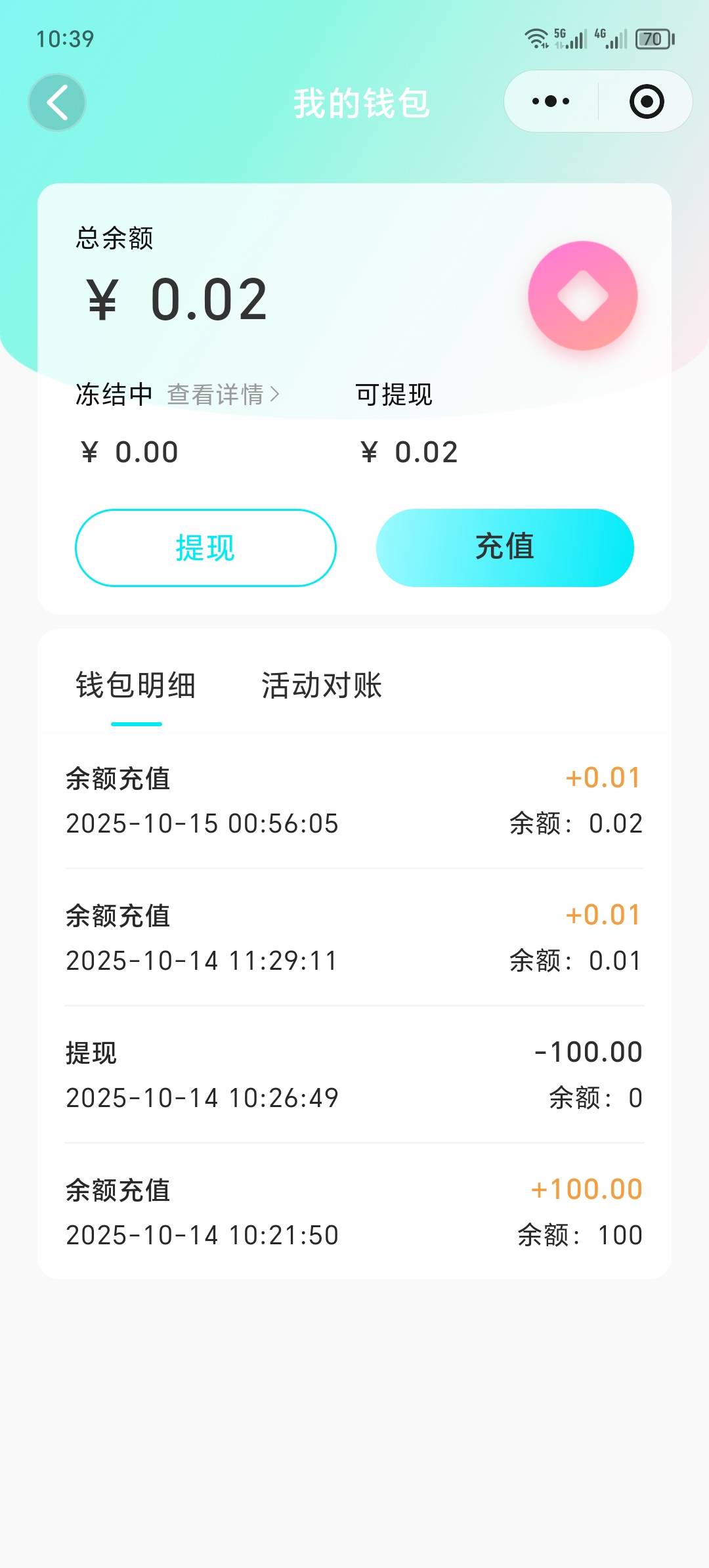Image resolution: width=709 pixels, height=1568 pixels.
Task: Open the mini program more options menu
Action: 551,101
